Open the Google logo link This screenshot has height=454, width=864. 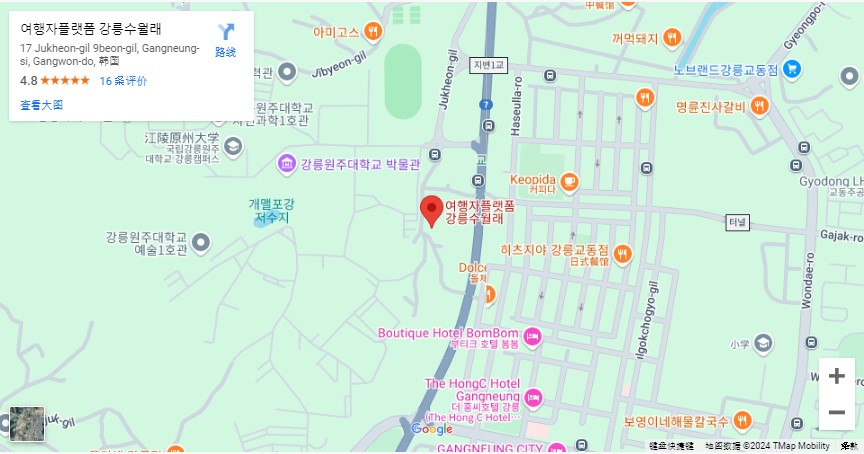(x=432, y=429)
